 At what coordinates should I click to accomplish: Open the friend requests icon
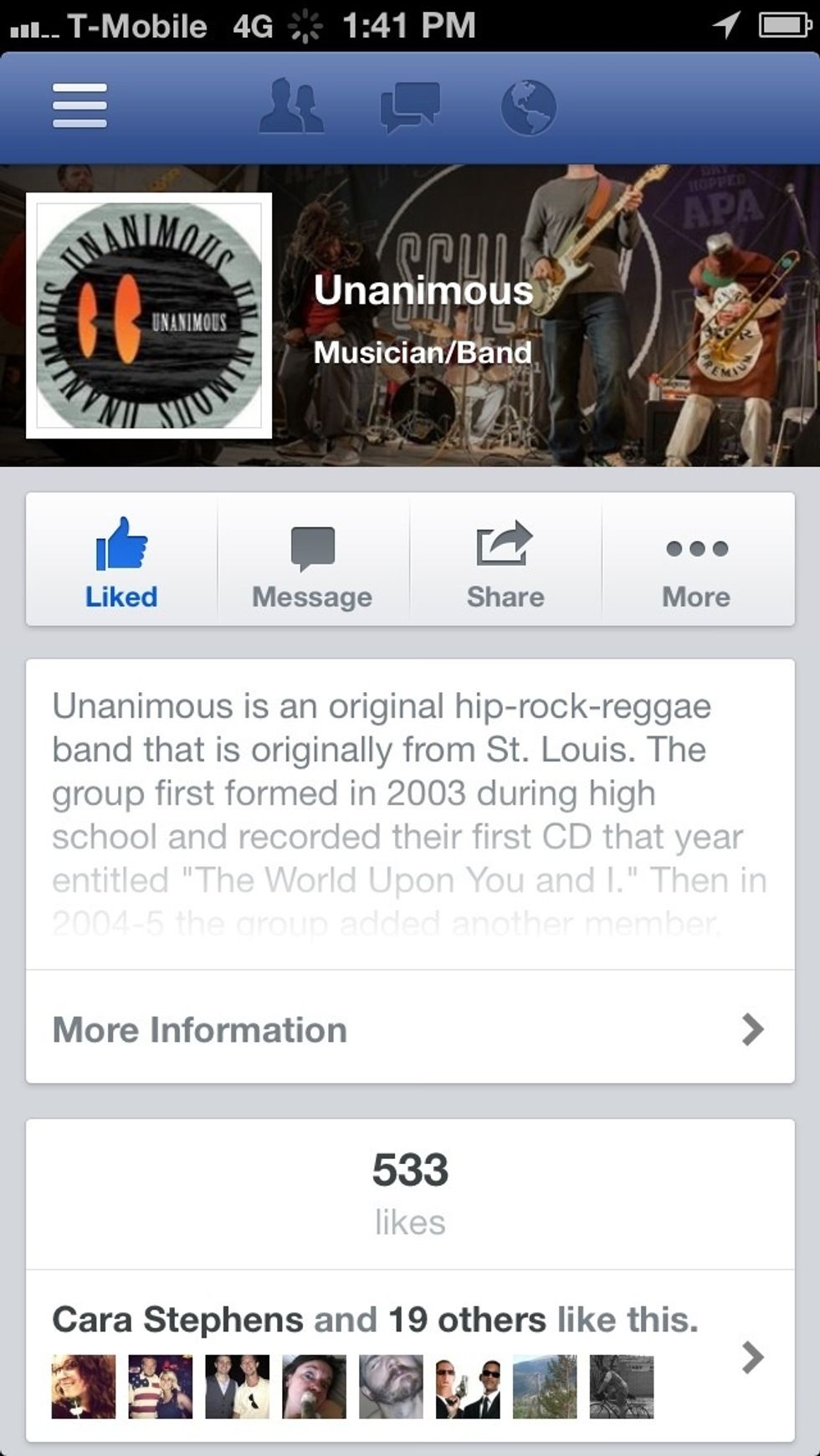[x=291, y=106]
